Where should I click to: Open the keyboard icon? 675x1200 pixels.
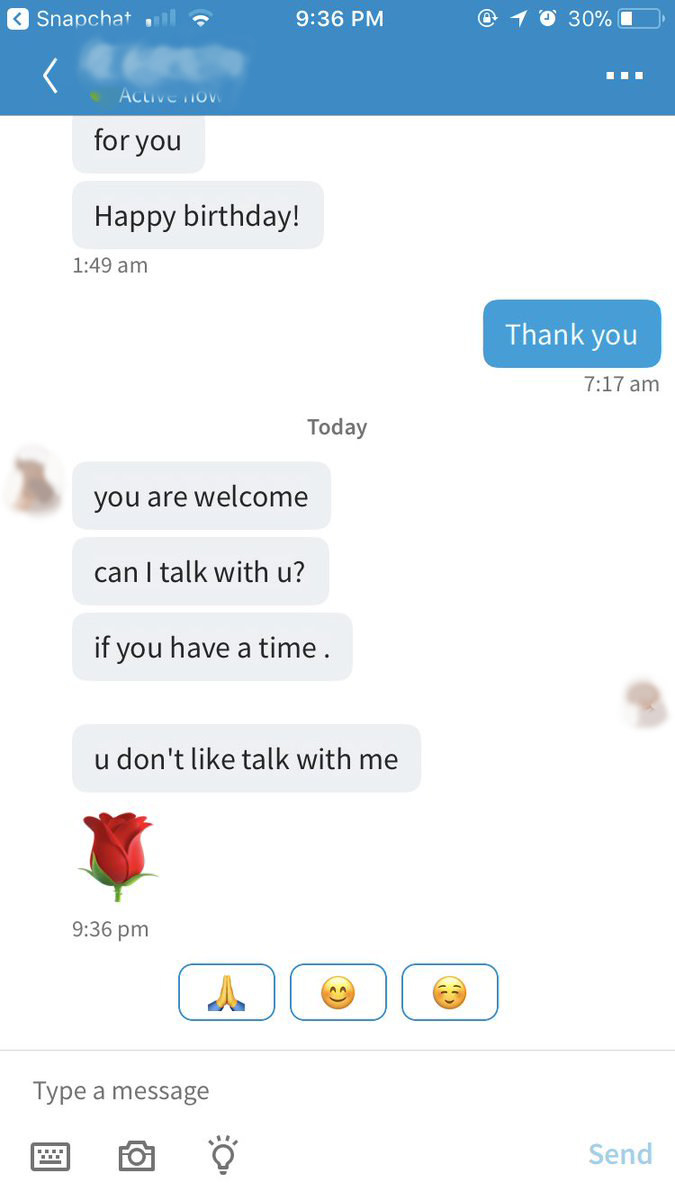(51, 1156)
